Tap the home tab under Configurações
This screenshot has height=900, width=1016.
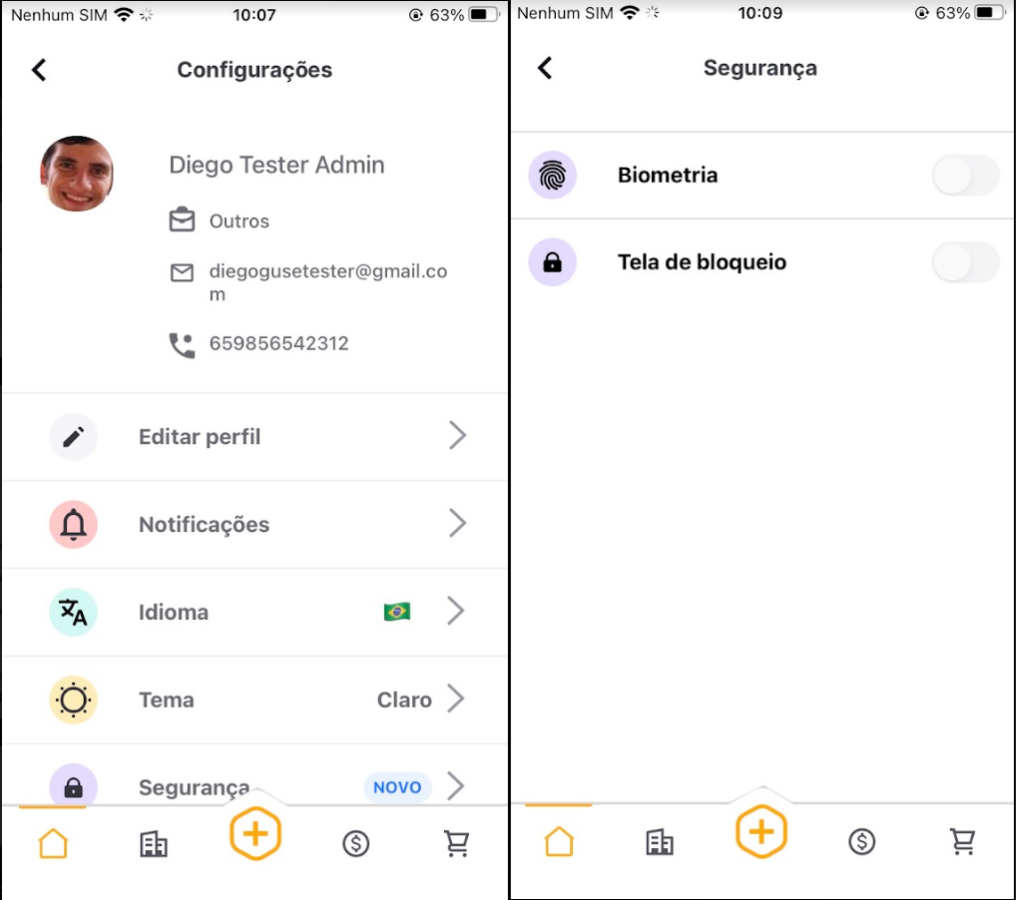[x=53, y=844]
